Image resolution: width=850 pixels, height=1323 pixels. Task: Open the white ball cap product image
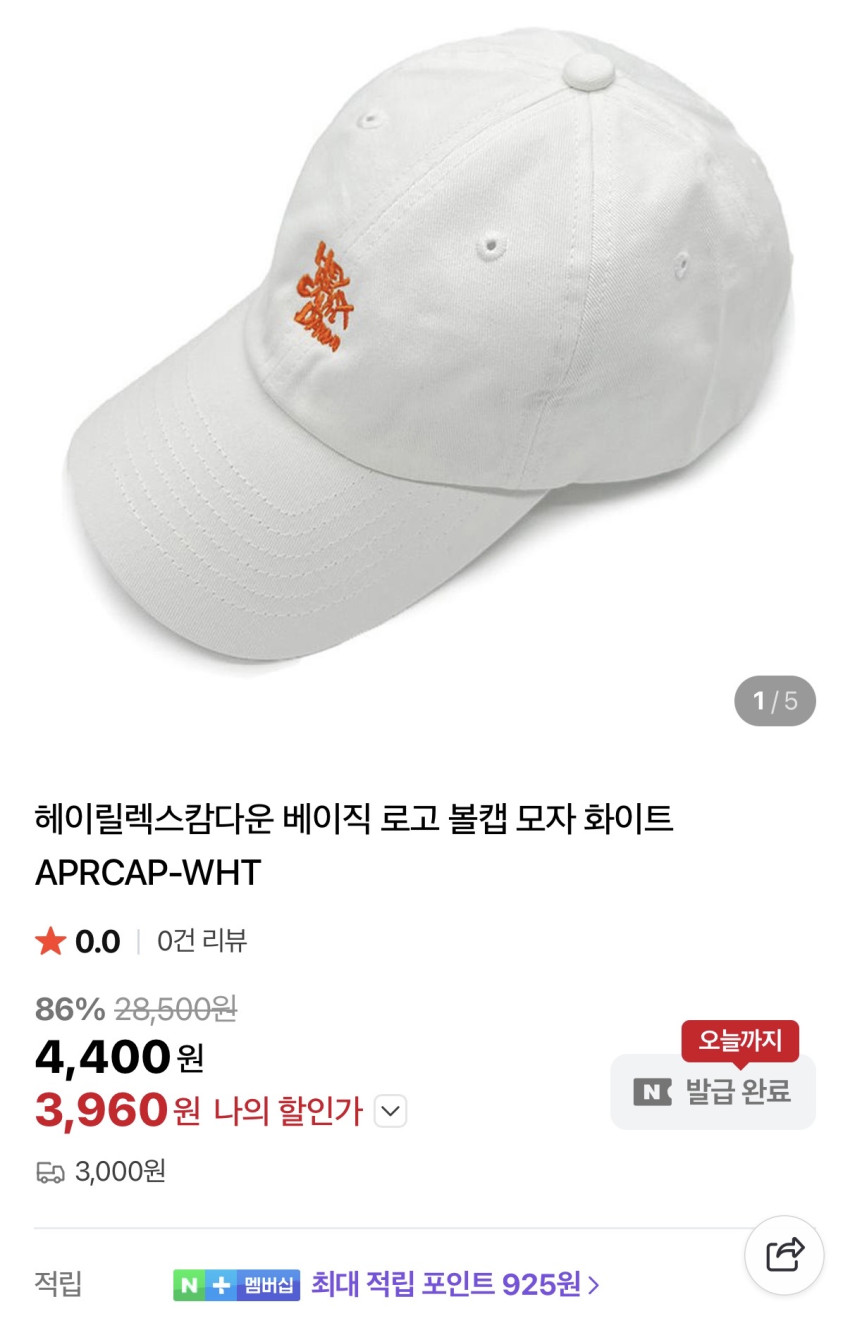(x=425, y=350)
